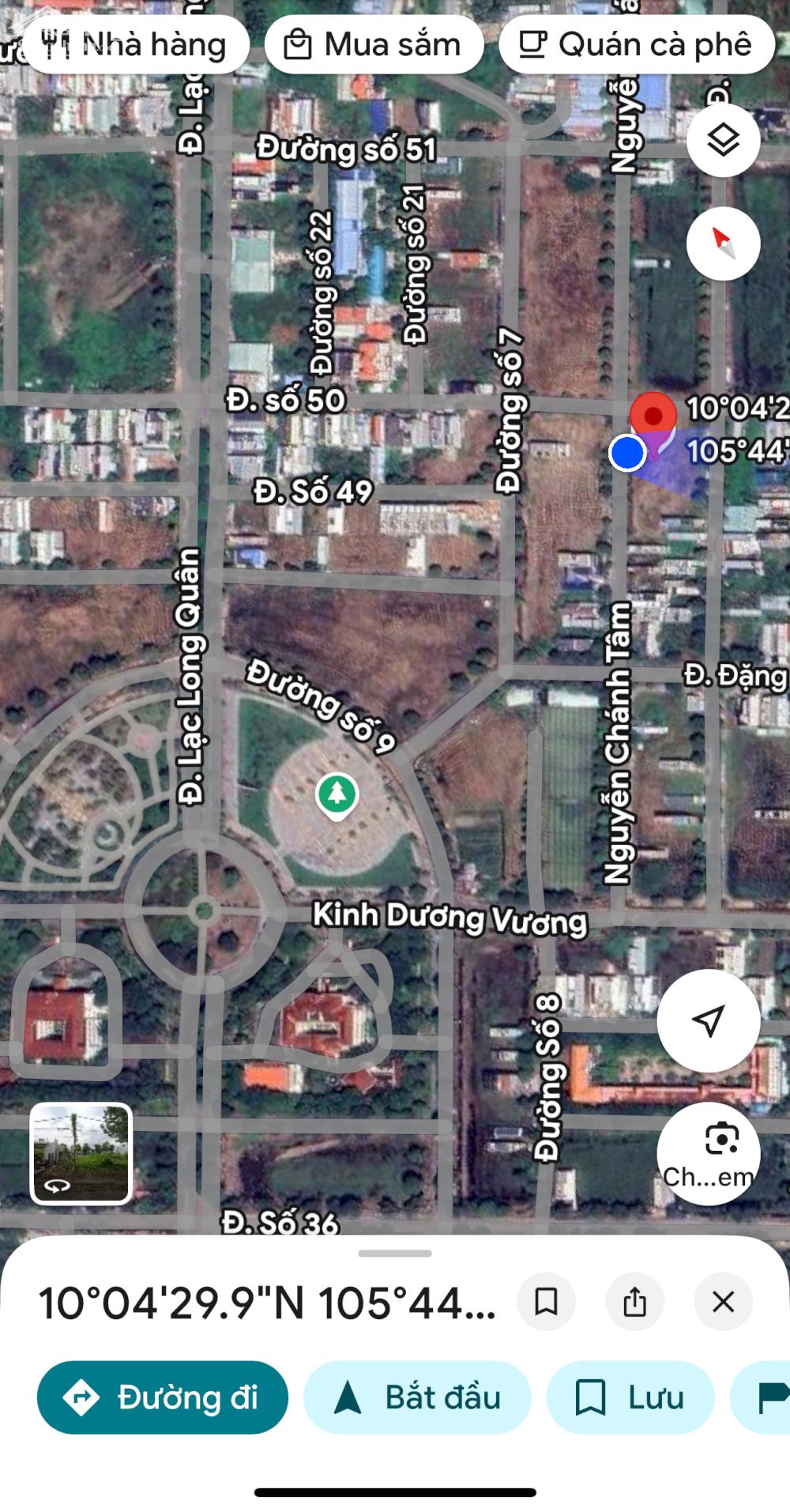Show Quán cà phê places
This screenshot has height=1512, width=790.
[x=636, y=45]
